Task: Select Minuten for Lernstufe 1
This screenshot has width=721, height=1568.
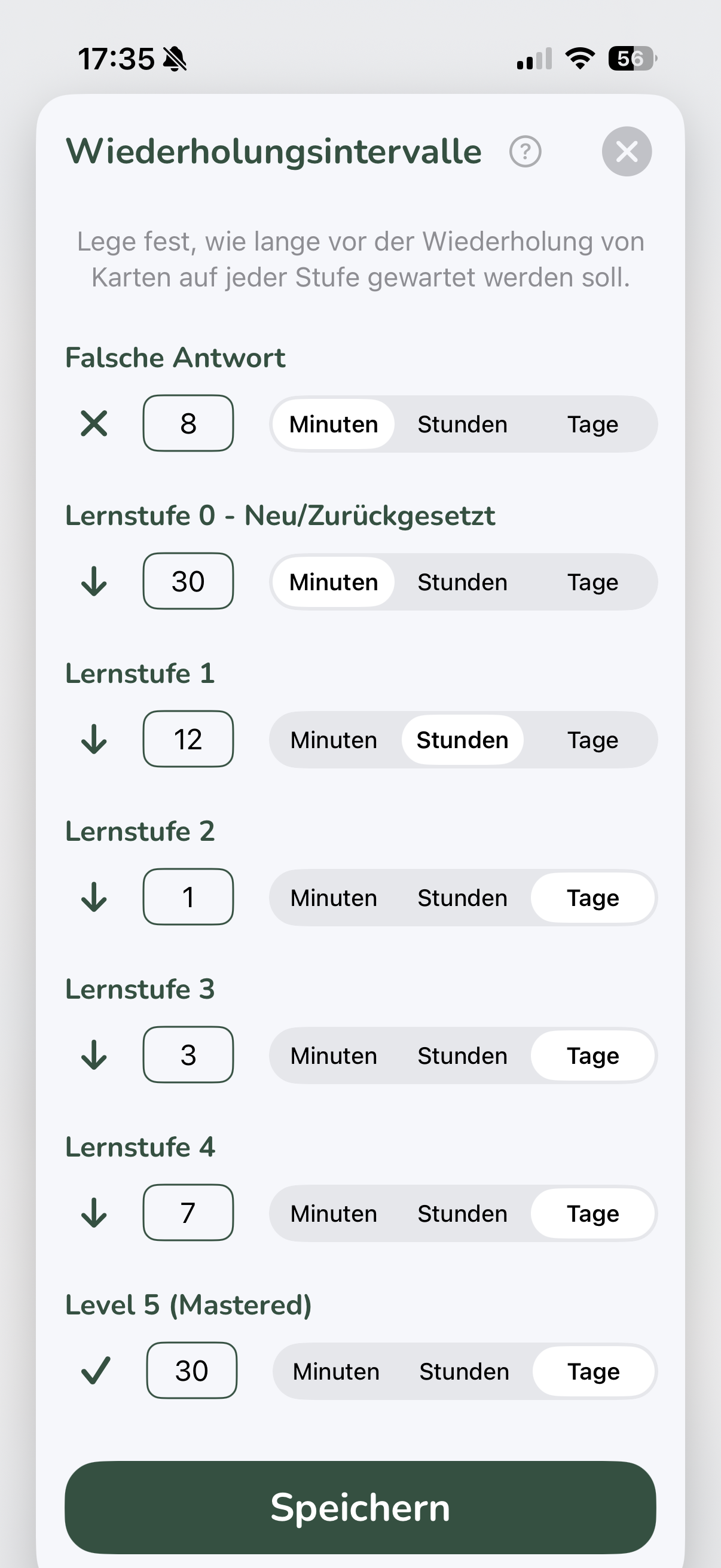Action: [x=333, y=740]
